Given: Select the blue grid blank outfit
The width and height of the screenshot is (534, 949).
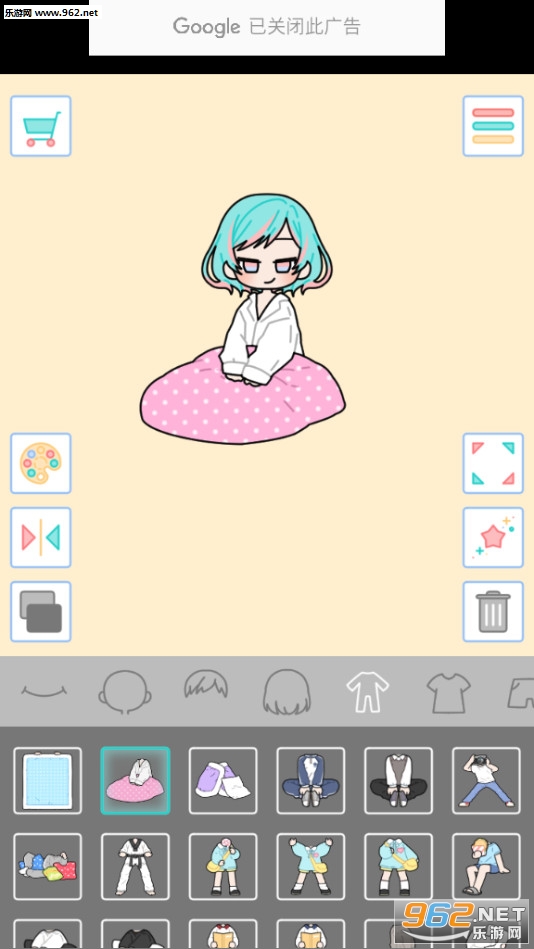Looking at the screenshot, I should [47, 781].
